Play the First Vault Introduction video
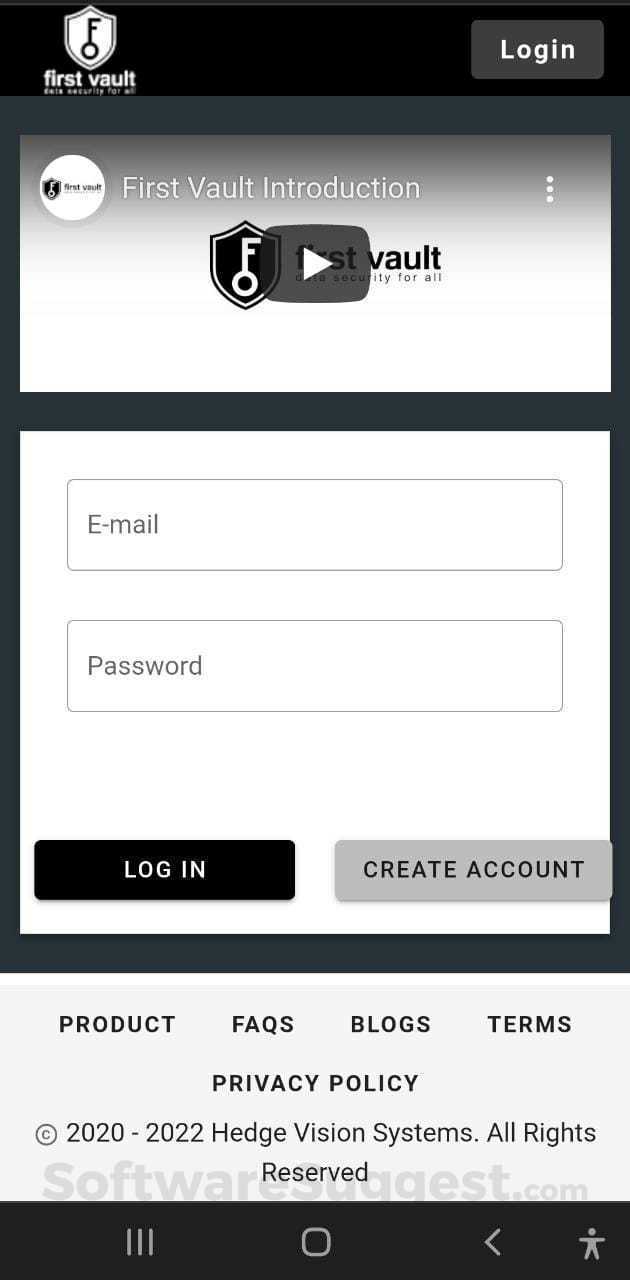Image resolution: width=630 pixels, height=1280 pixels. 316,264
